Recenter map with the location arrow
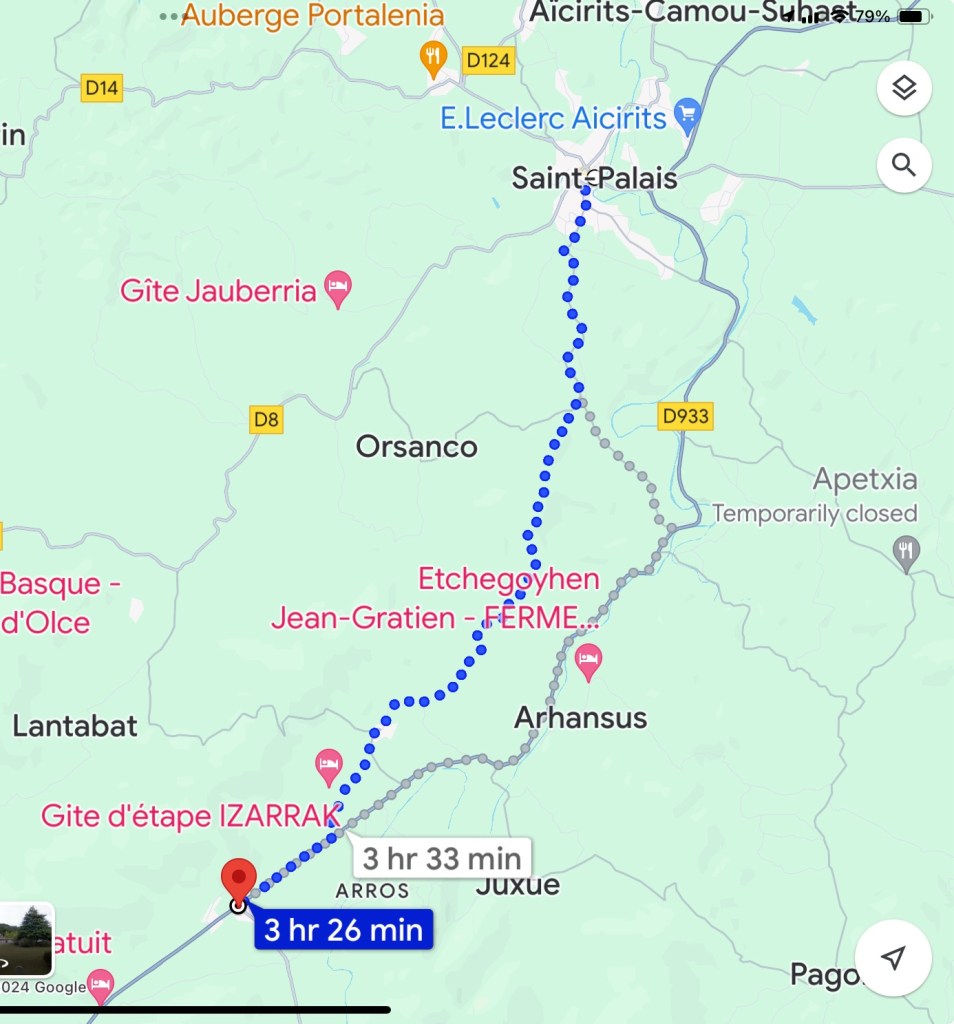 click(x=893, y=957)
